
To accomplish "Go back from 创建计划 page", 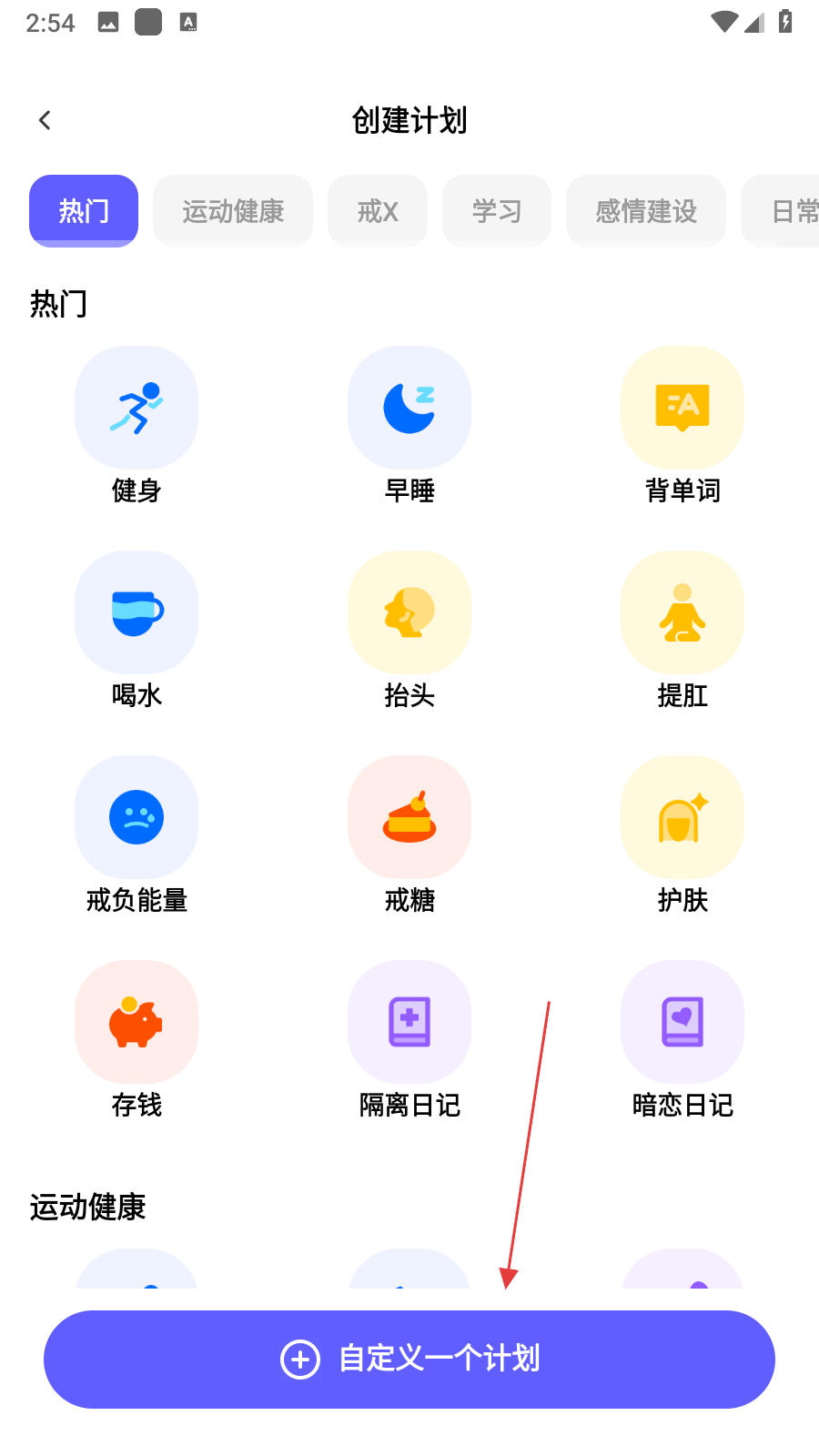I will pos(45,120).
